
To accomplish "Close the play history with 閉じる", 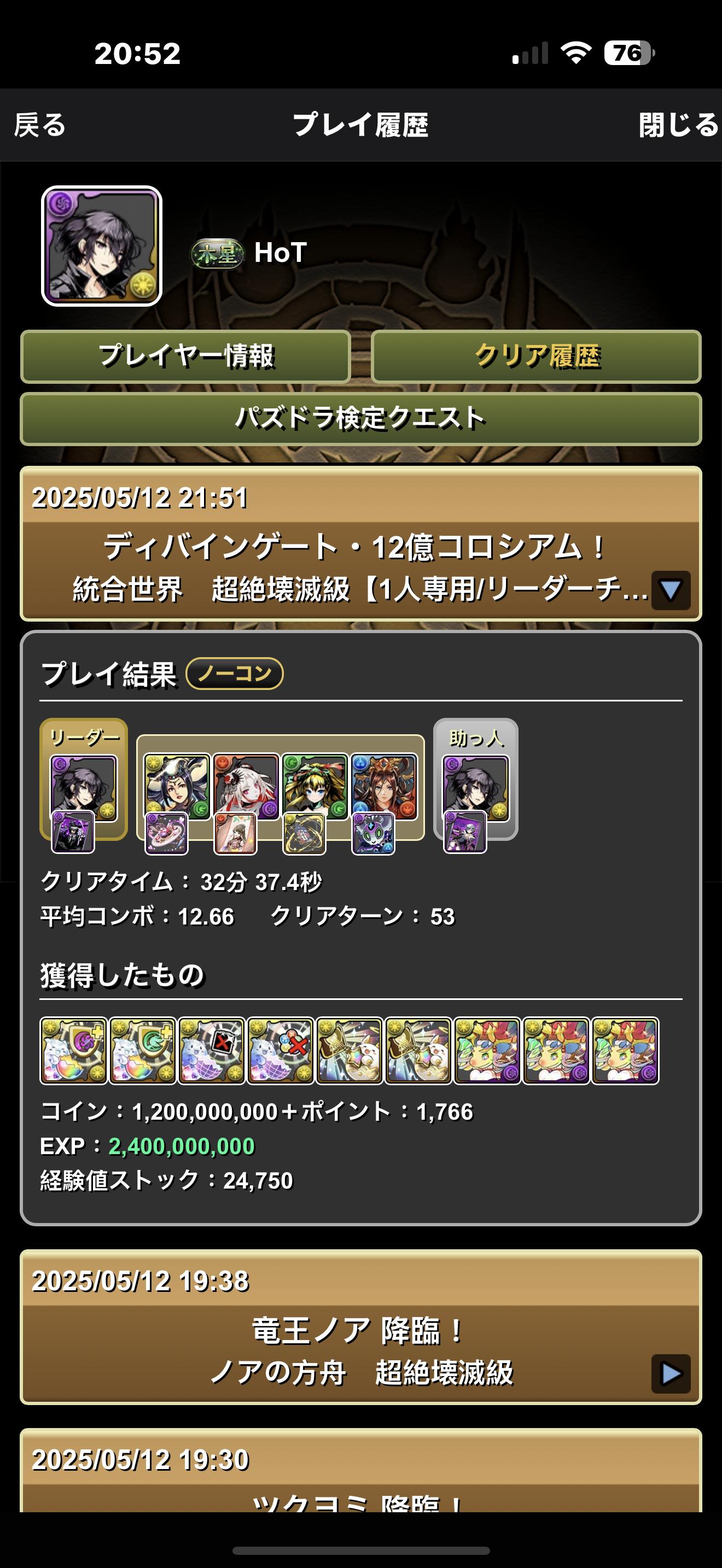I will click(678, 125).
